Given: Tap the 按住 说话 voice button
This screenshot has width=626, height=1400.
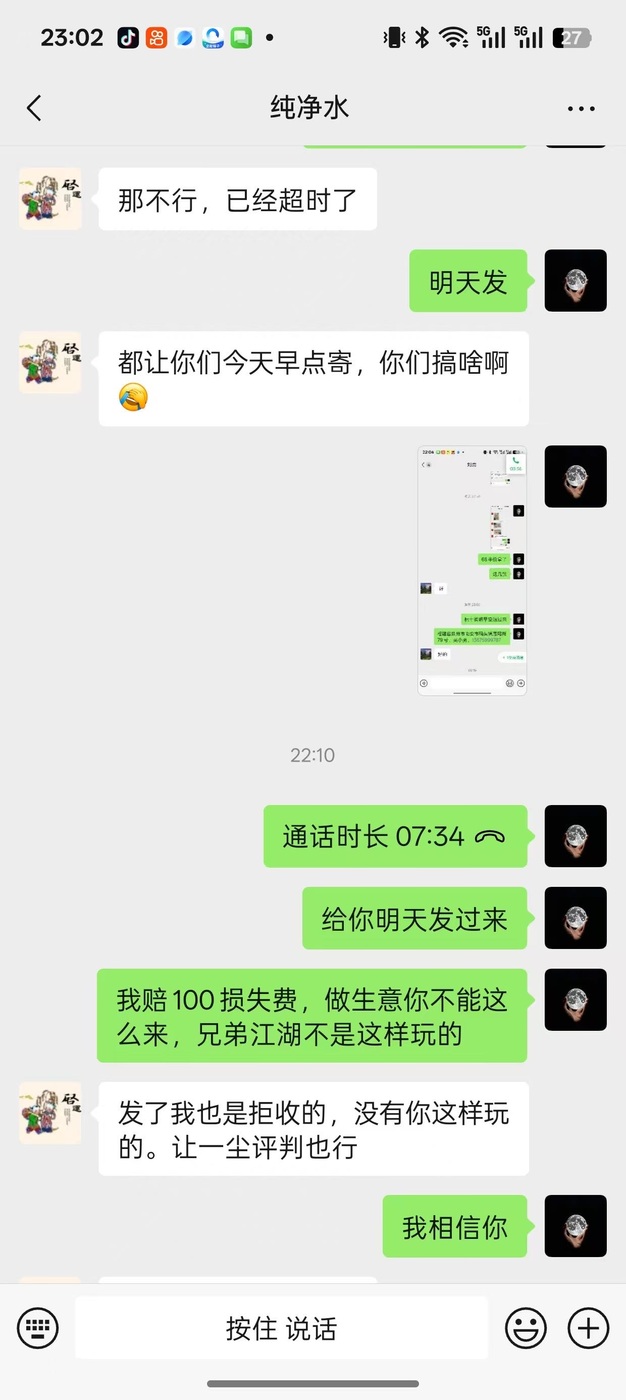Looking at the screenshot, I should tap(281, 1328).
